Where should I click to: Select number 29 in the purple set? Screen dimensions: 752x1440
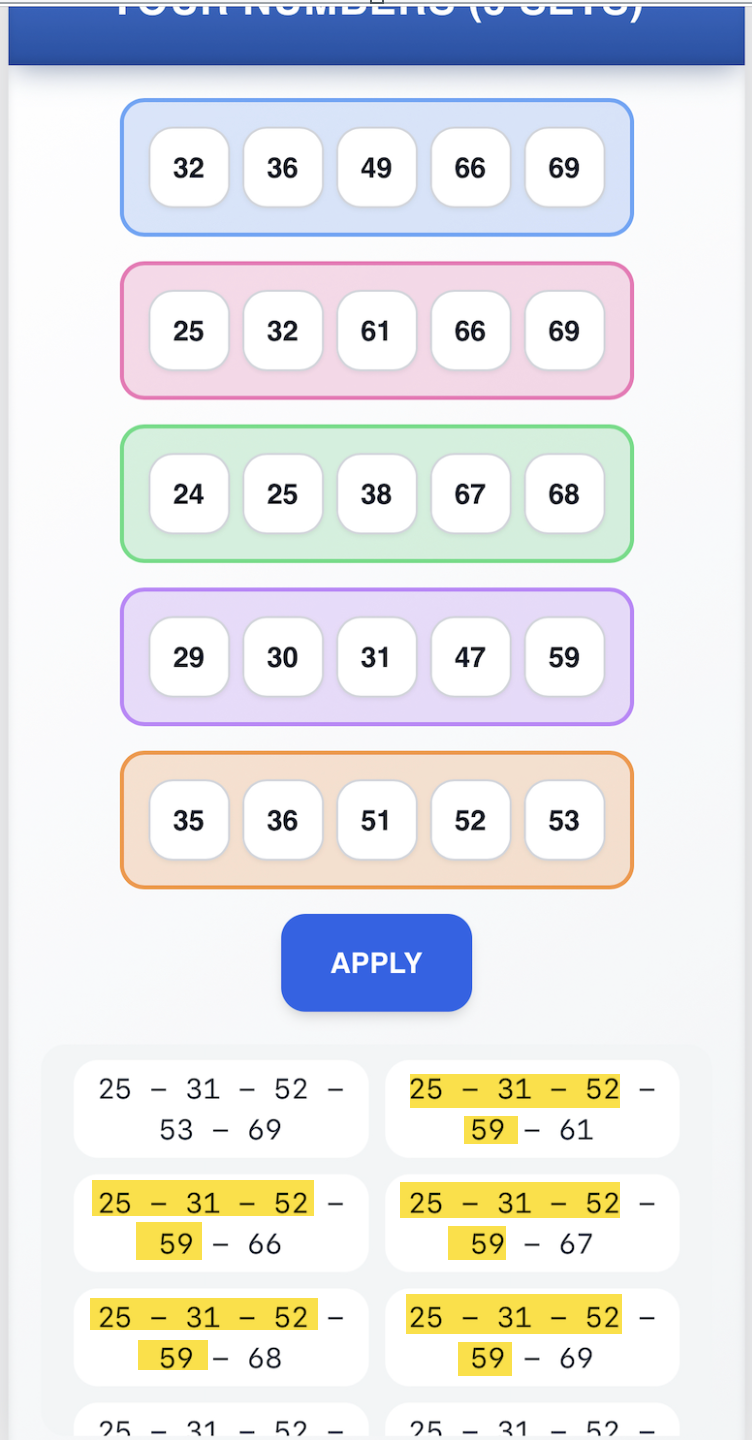click(188, 657)
